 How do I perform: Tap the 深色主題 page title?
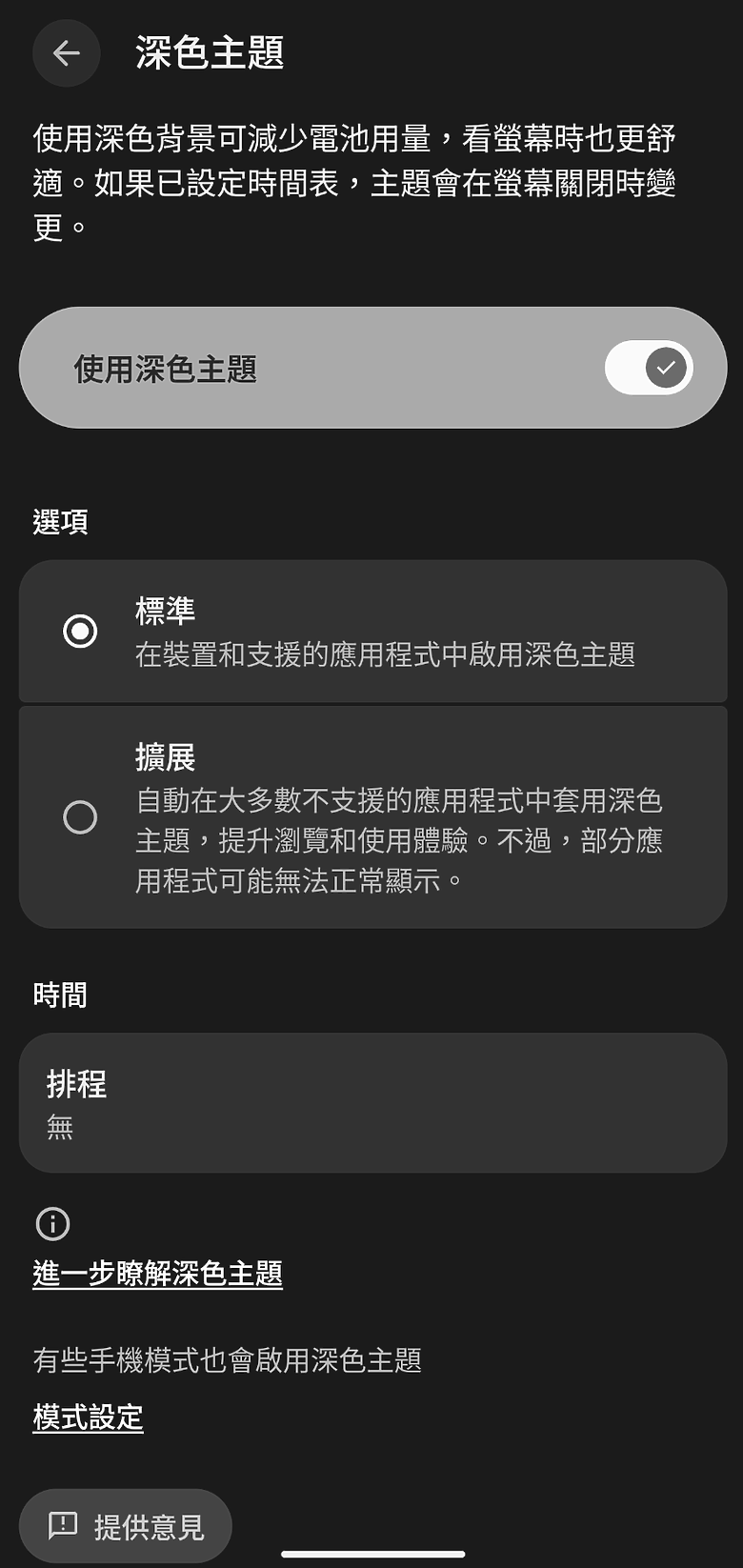tap(208, 54)
